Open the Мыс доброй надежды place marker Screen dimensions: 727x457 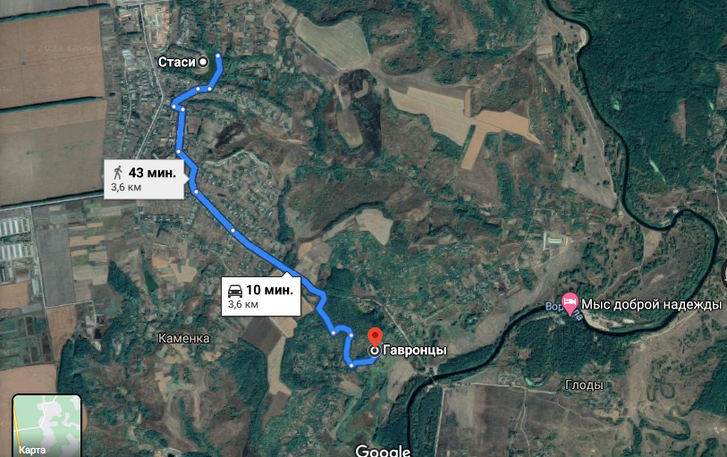(x=570, y=304)
